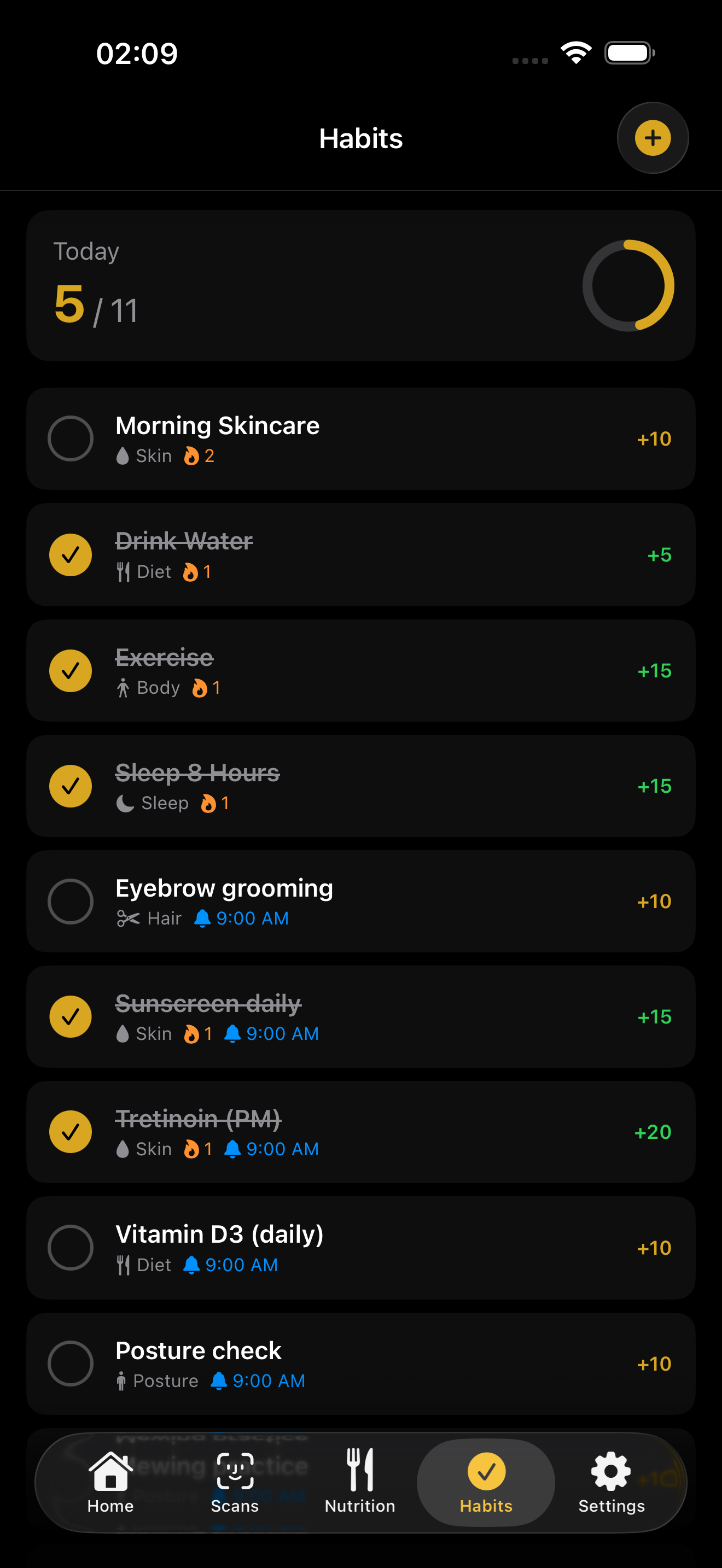The image size is (722, 1568).
Task: Tap the Nutrition fork and knife icon
Action: (x=360, y=1468)
